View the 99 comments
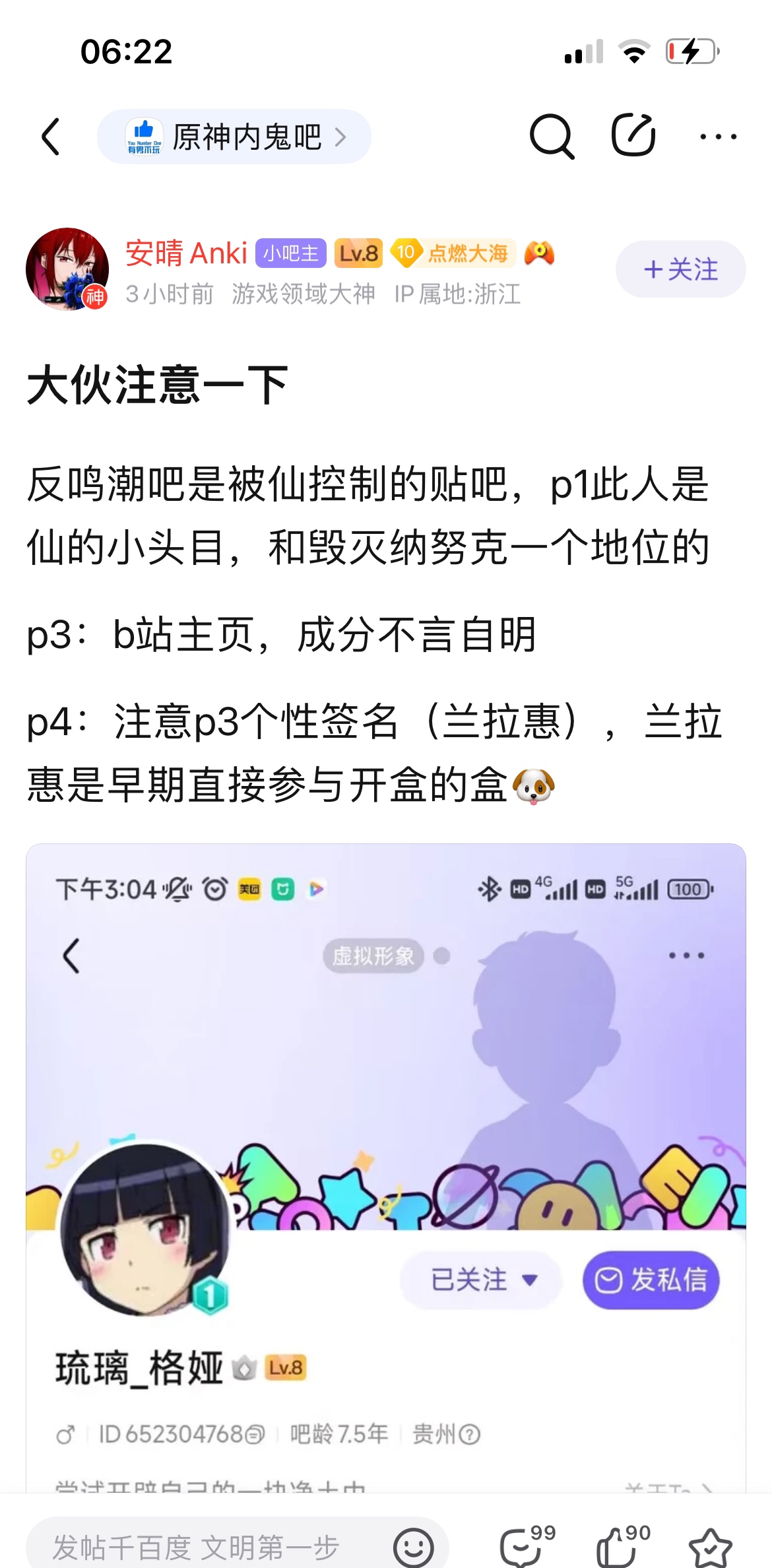This screenshot has width=772, height=1568. click(x=527, y=1546)
